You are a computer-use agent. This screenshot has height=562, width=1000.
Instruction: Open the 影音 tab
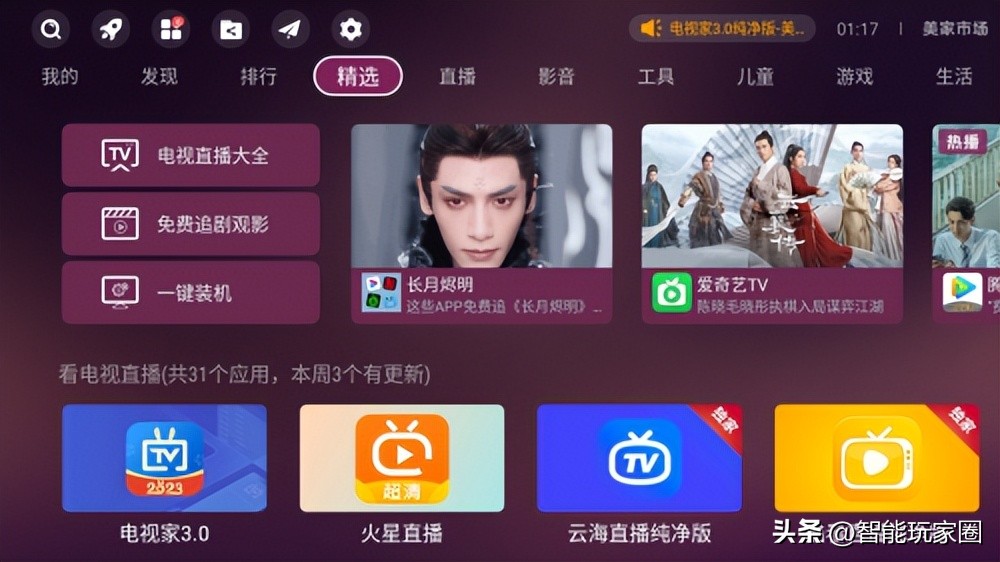[x=556, y=77]
